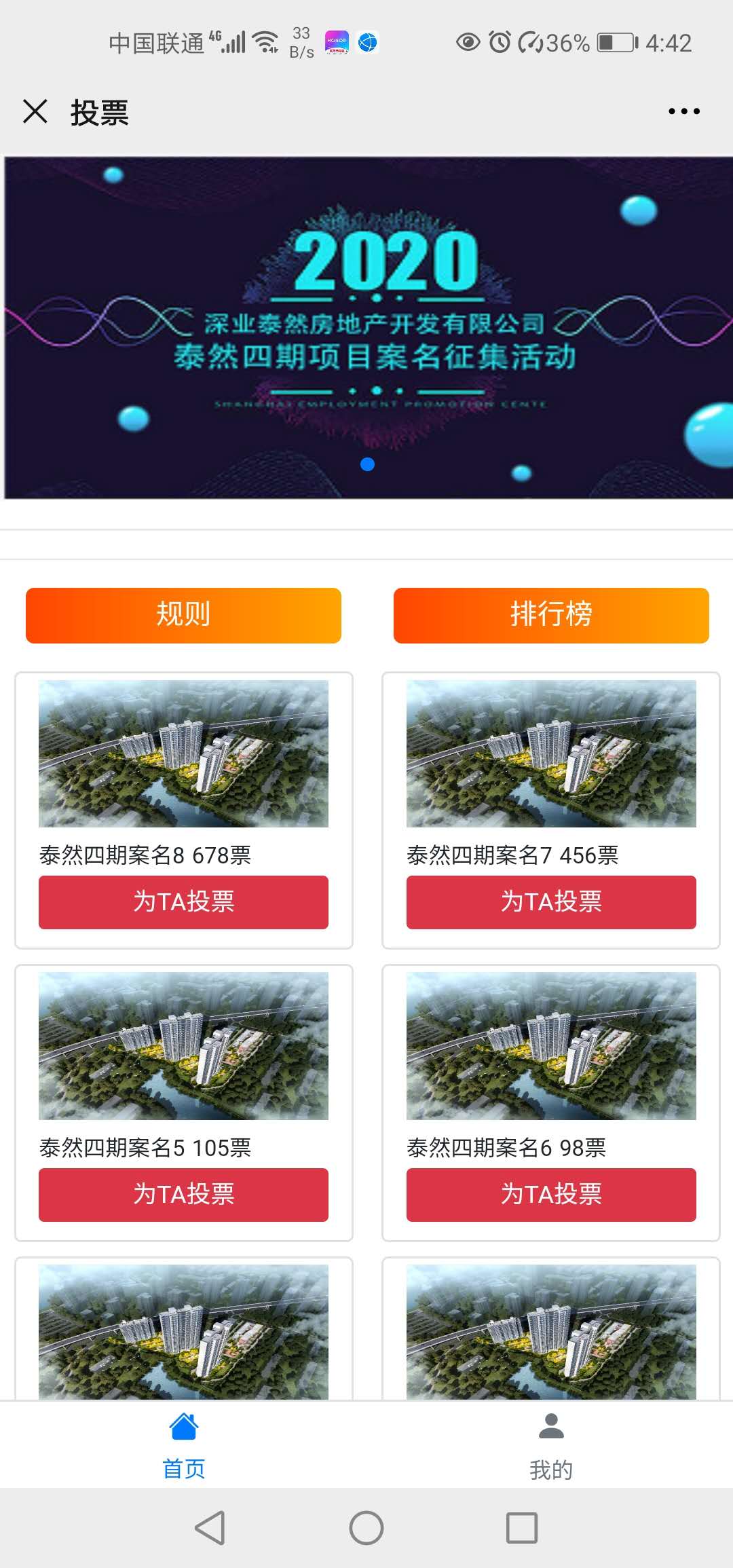Go back with the system back button
This screenshot has height=1568, width=733.
point(210,1528)
